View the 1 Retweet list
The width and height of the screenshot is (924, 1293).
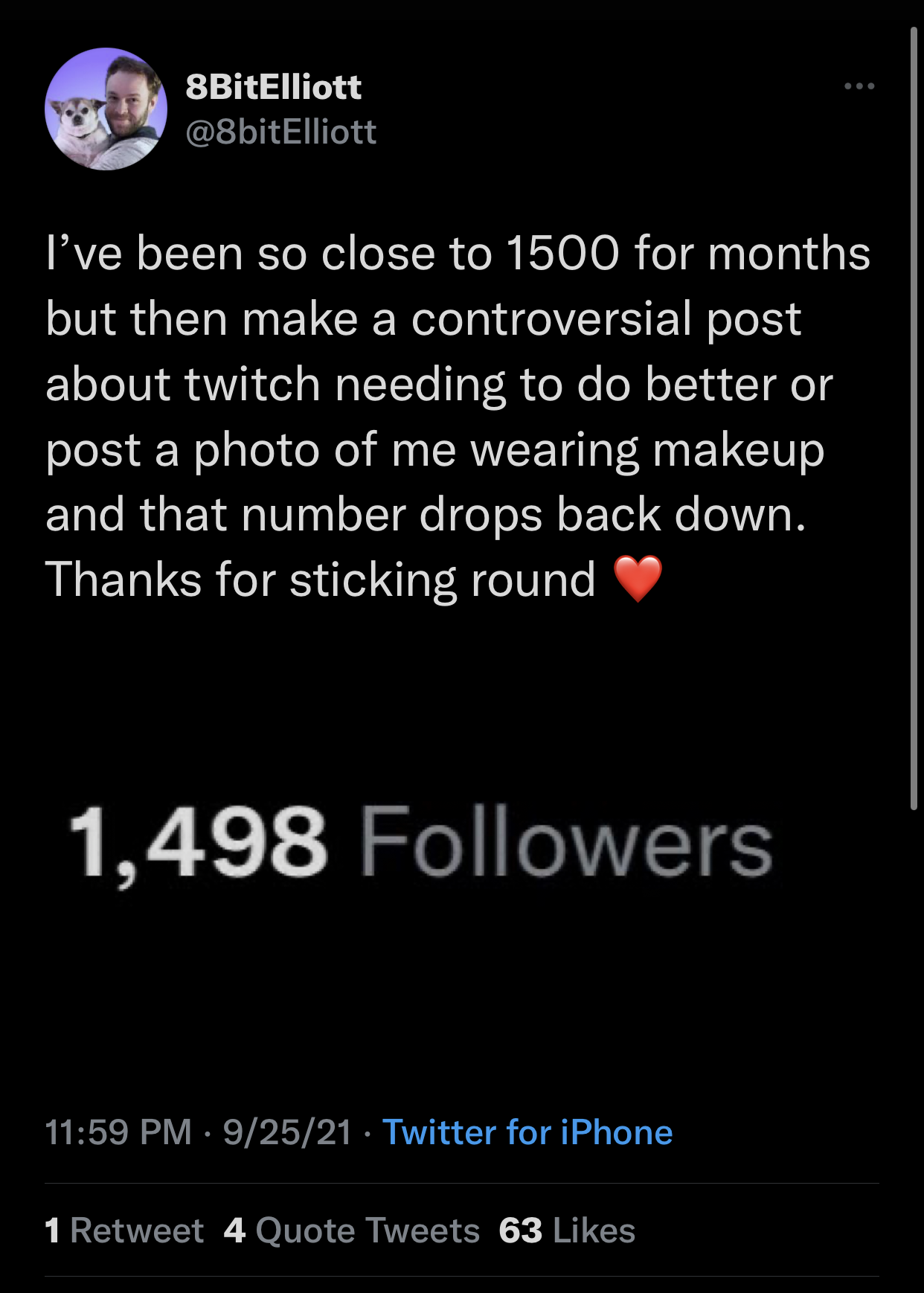(x=124, y=1231)
